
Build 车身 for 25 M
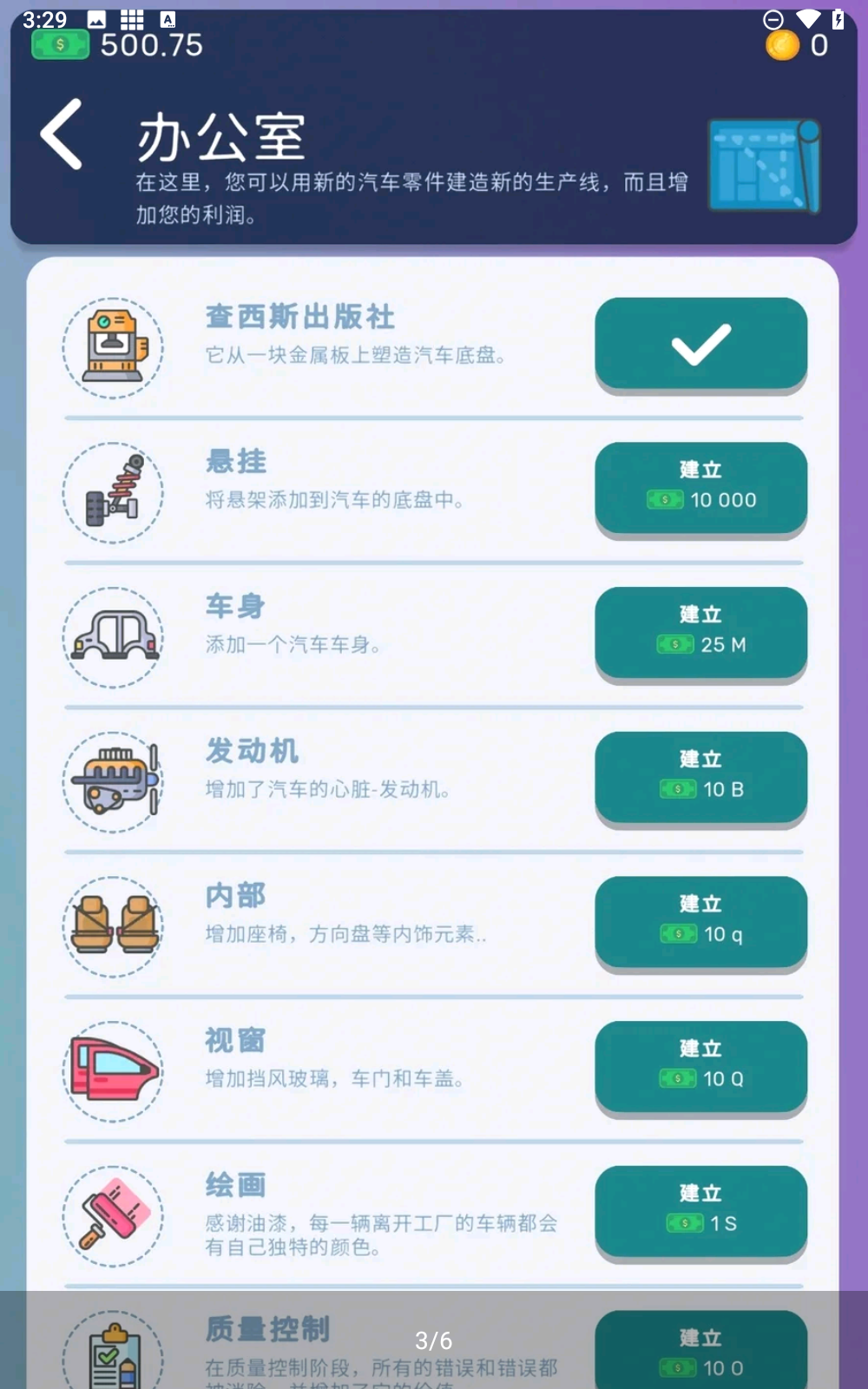700,633
